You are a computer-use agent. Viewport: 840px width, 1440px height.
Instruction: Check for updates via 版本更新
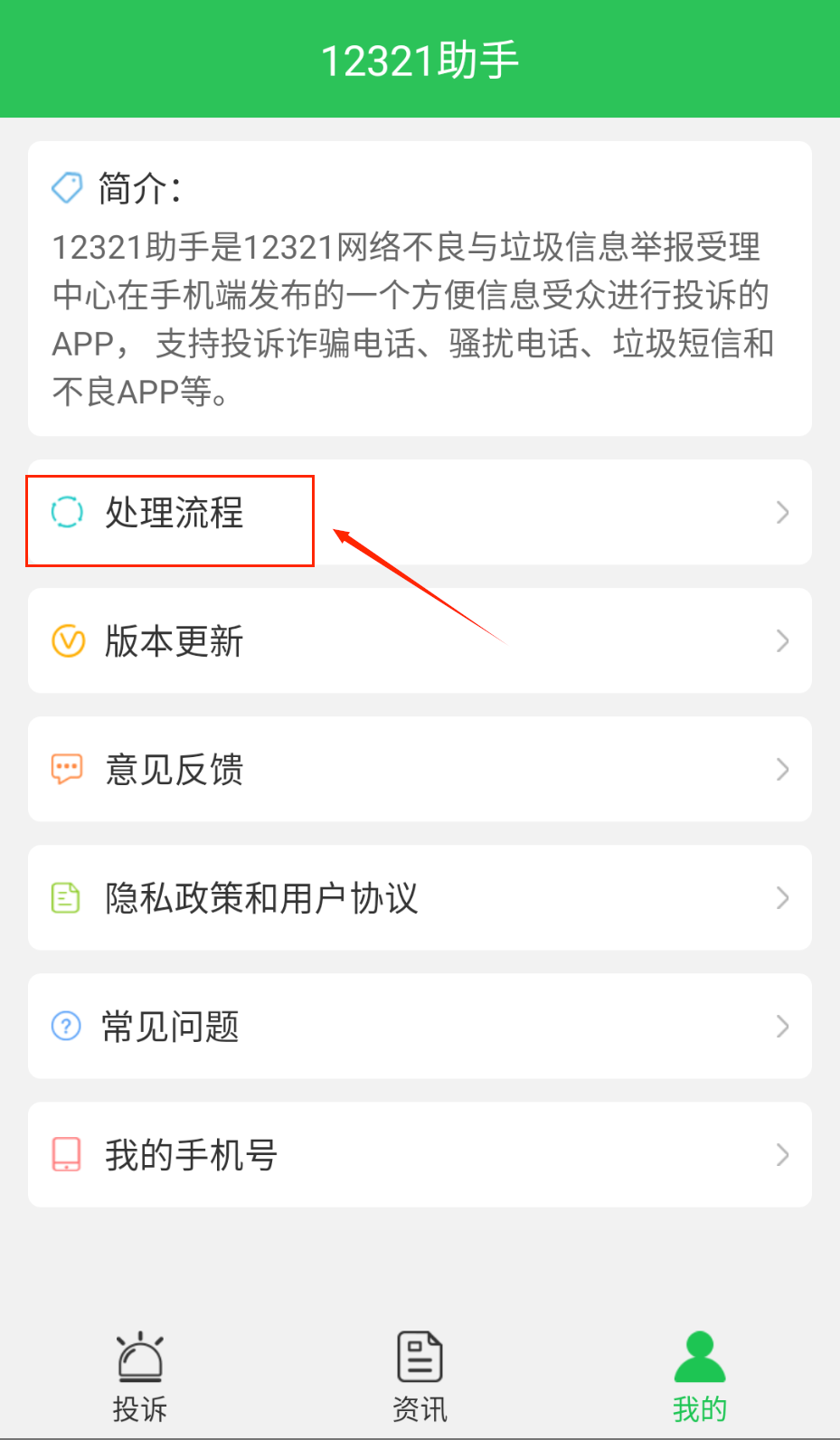click(420, 640)
